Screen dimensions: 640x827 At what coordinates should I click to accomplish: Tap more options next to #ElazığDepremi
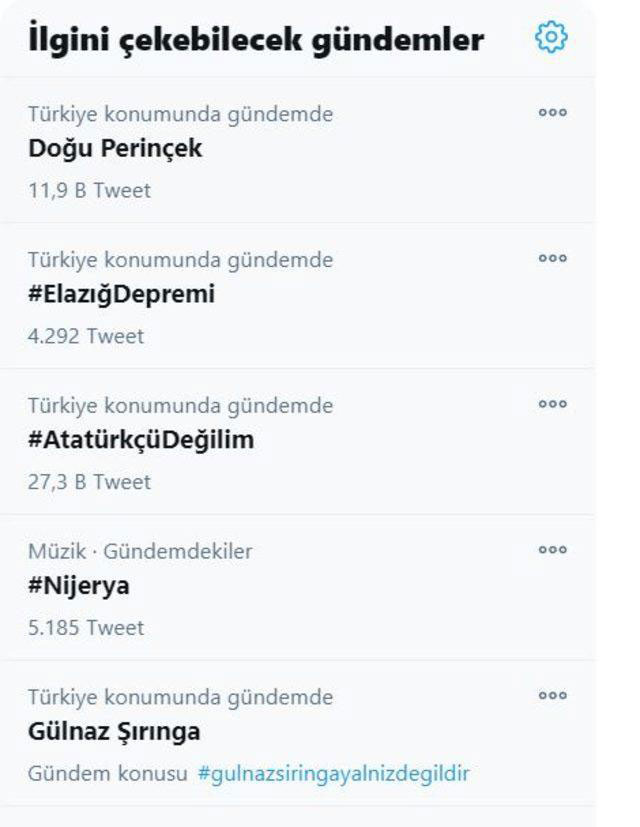point(552,258)
